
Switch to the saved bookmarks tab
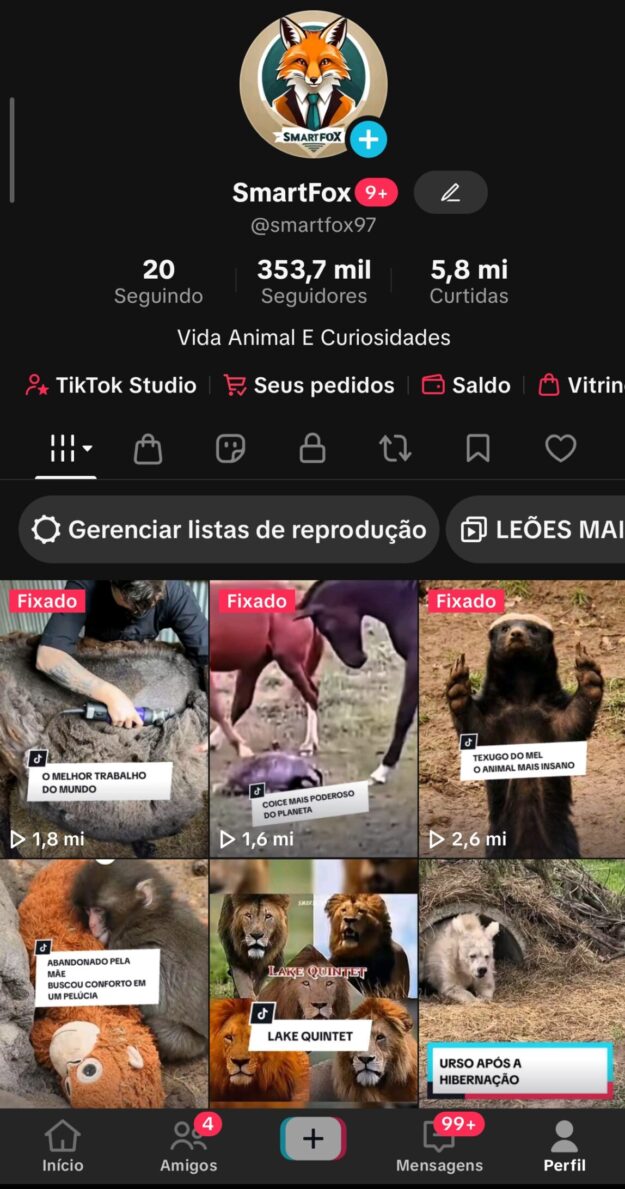[x=478, y=449]
